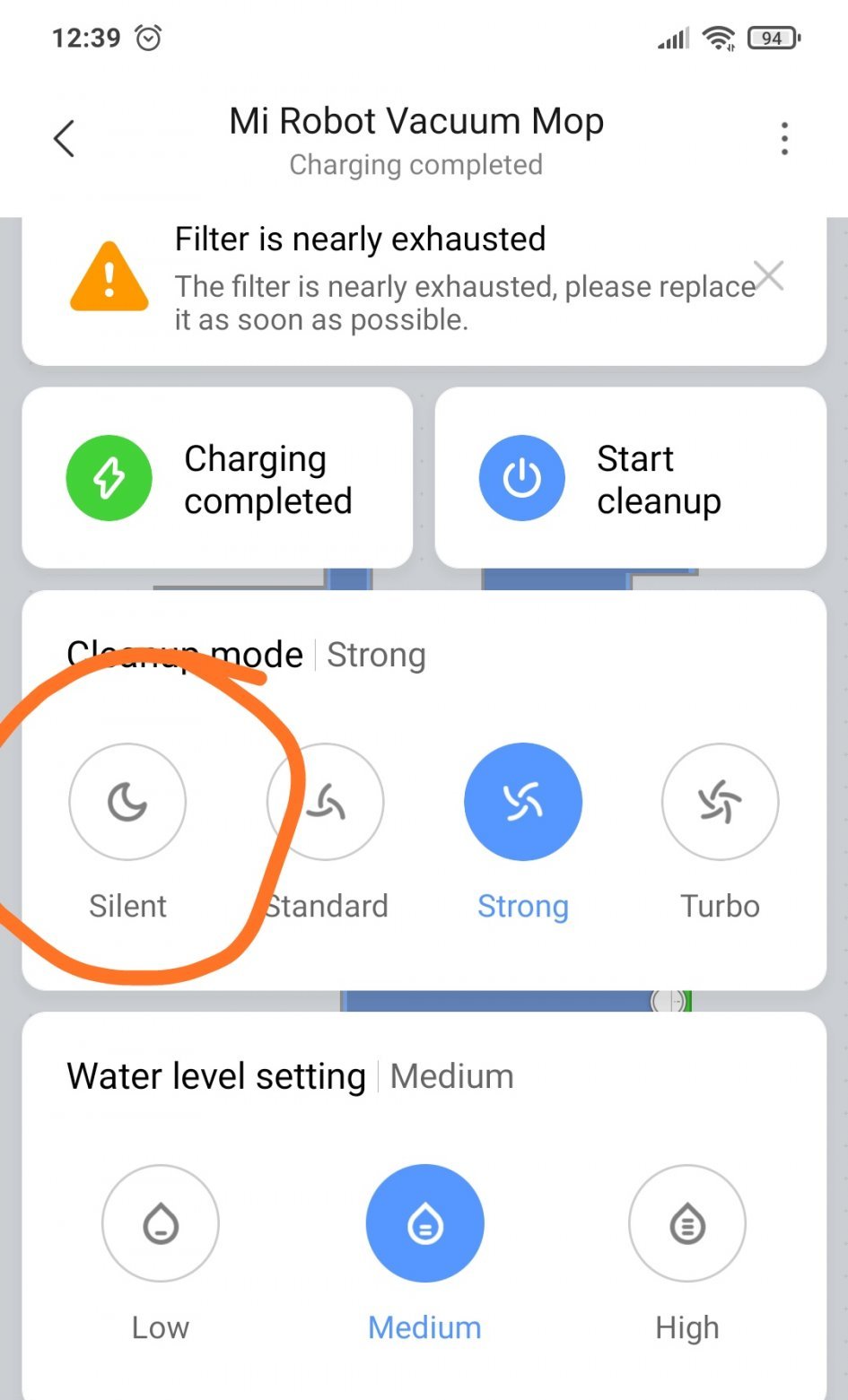Dismiss the filter exhausted warning
Viewport: 848px width, 1400px height.
point(769,276)
